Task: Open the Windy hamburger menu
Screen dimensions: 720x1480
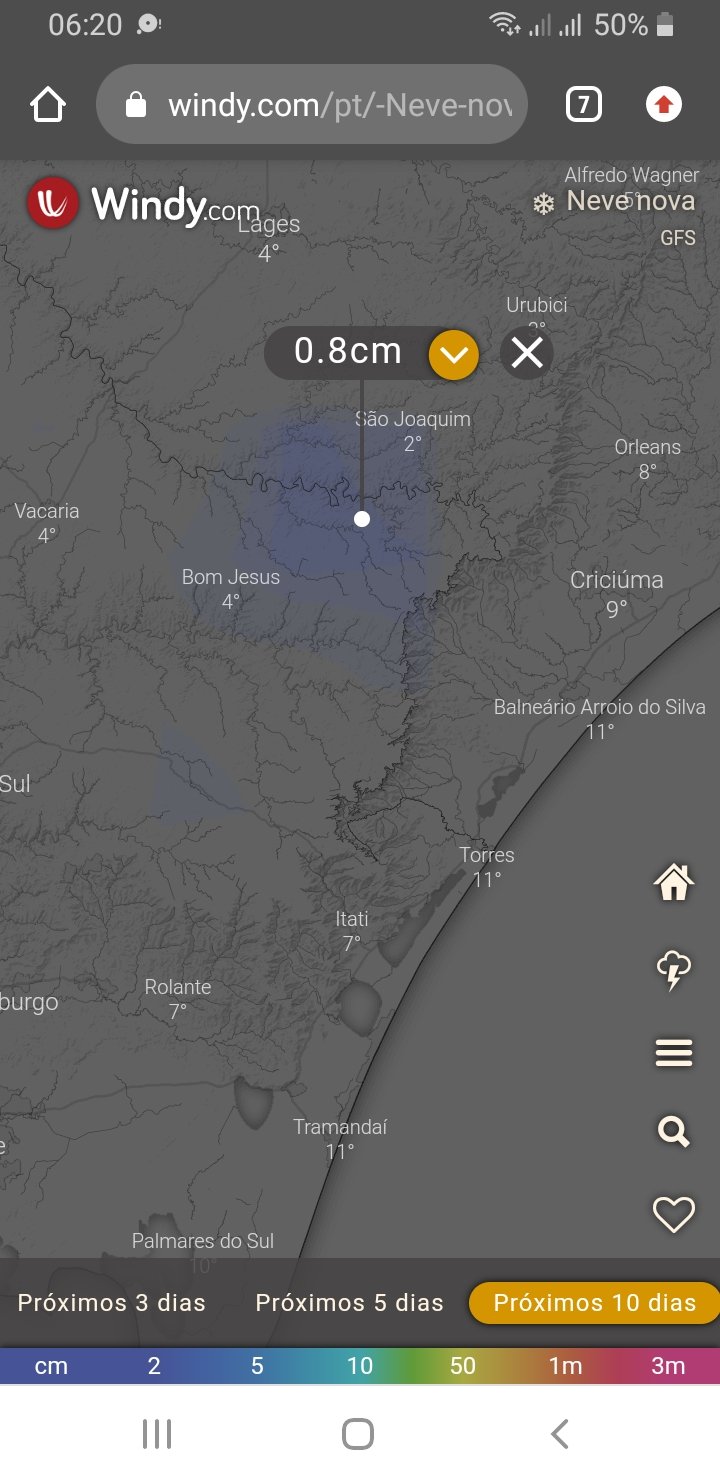Action: pyautogui.click(x=673, y=1053)
